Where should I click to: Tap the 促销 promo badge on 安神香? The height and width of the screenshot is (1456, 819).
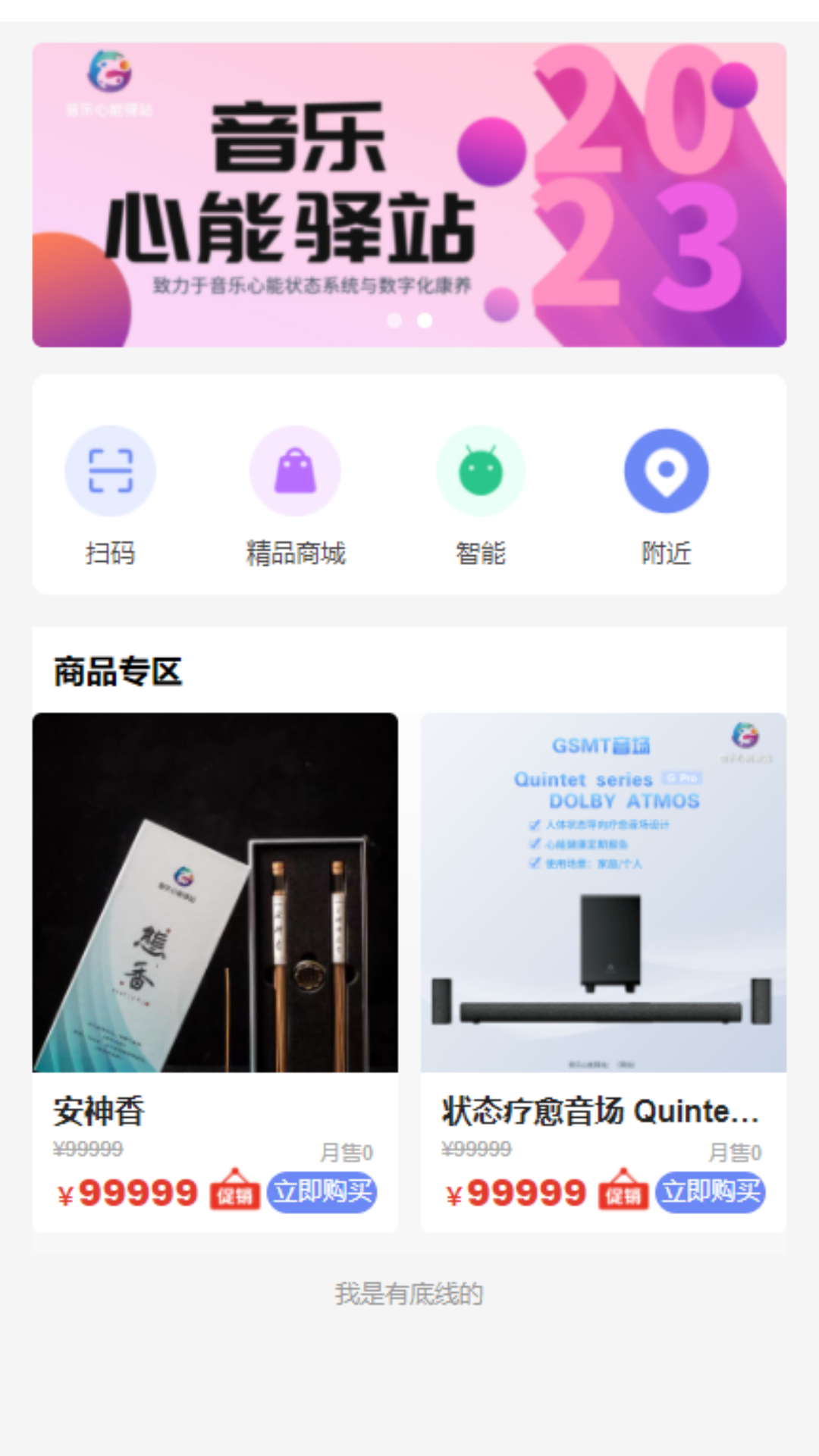(235, 1194)
